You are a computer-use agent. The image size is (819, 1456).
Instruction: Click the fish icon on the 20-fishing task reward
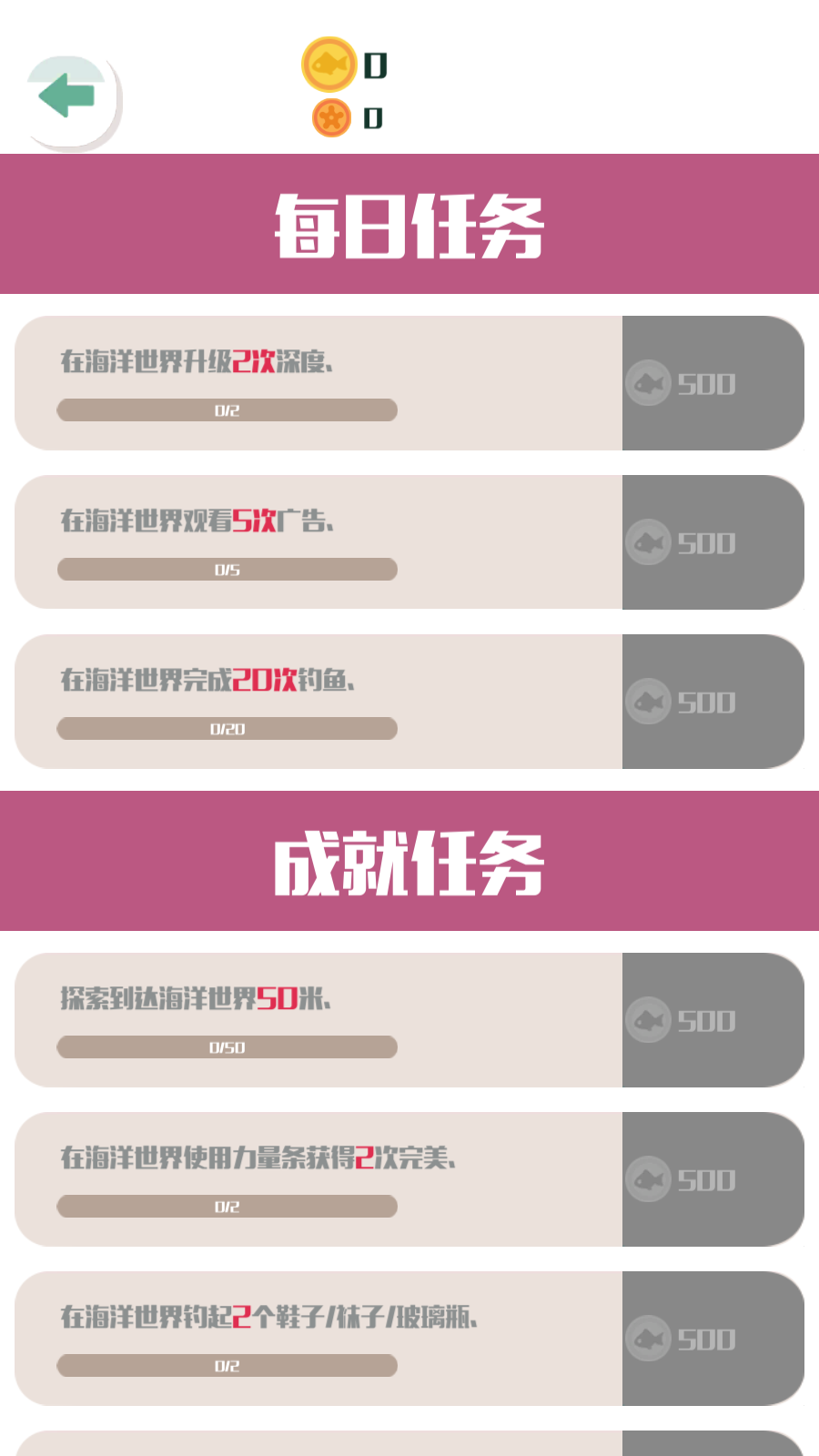click(648, 702)
